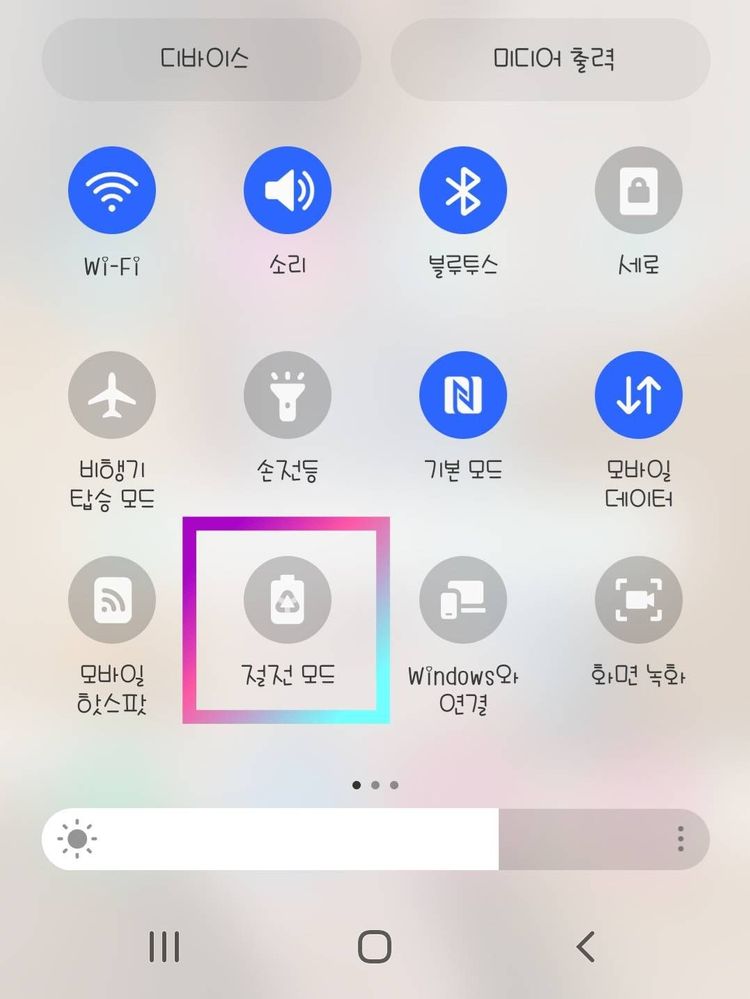Screen dimensions: 750x999
Task: Enable 절전 모드 power saving
Action: tap(287, 600)
